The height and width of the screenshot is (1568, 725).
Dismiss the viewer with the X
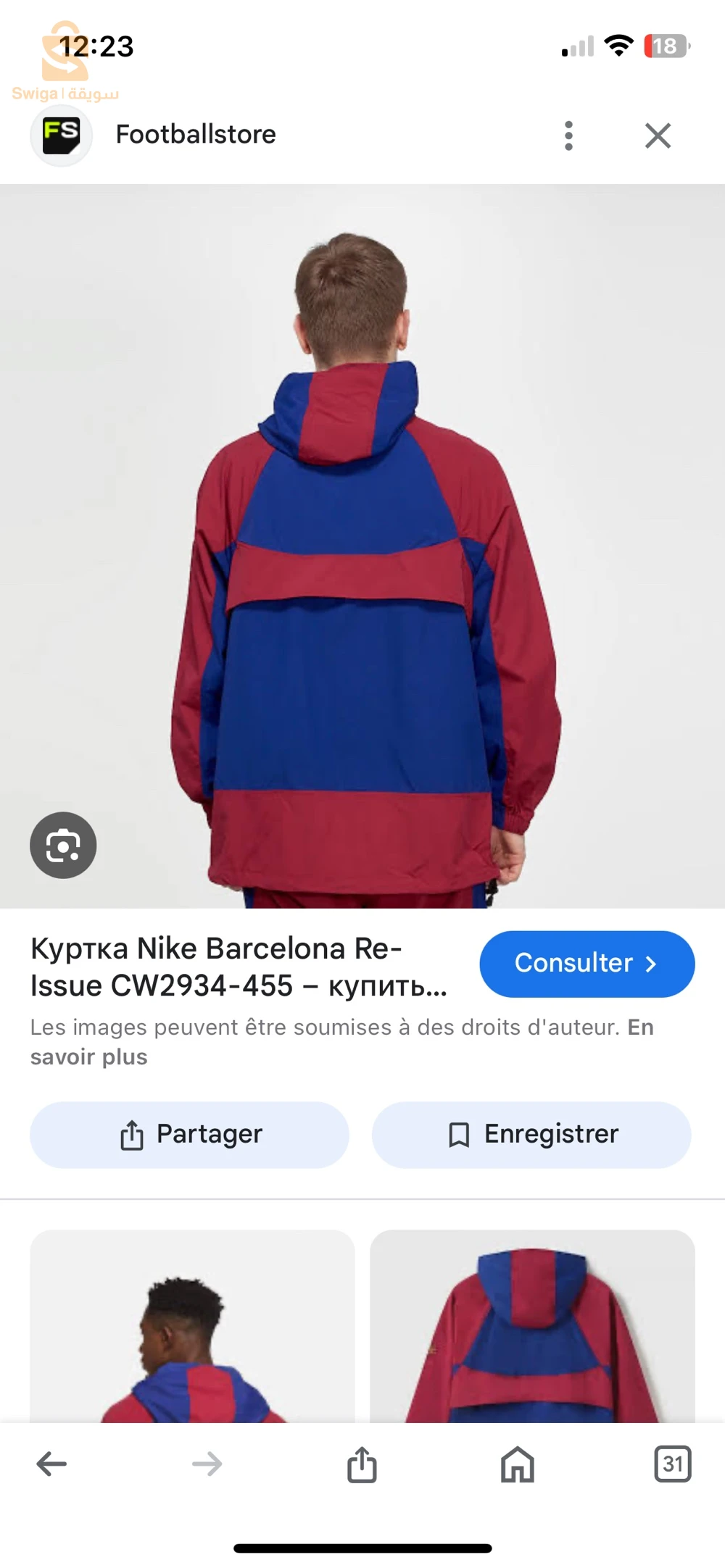click(x=658, y=135)
